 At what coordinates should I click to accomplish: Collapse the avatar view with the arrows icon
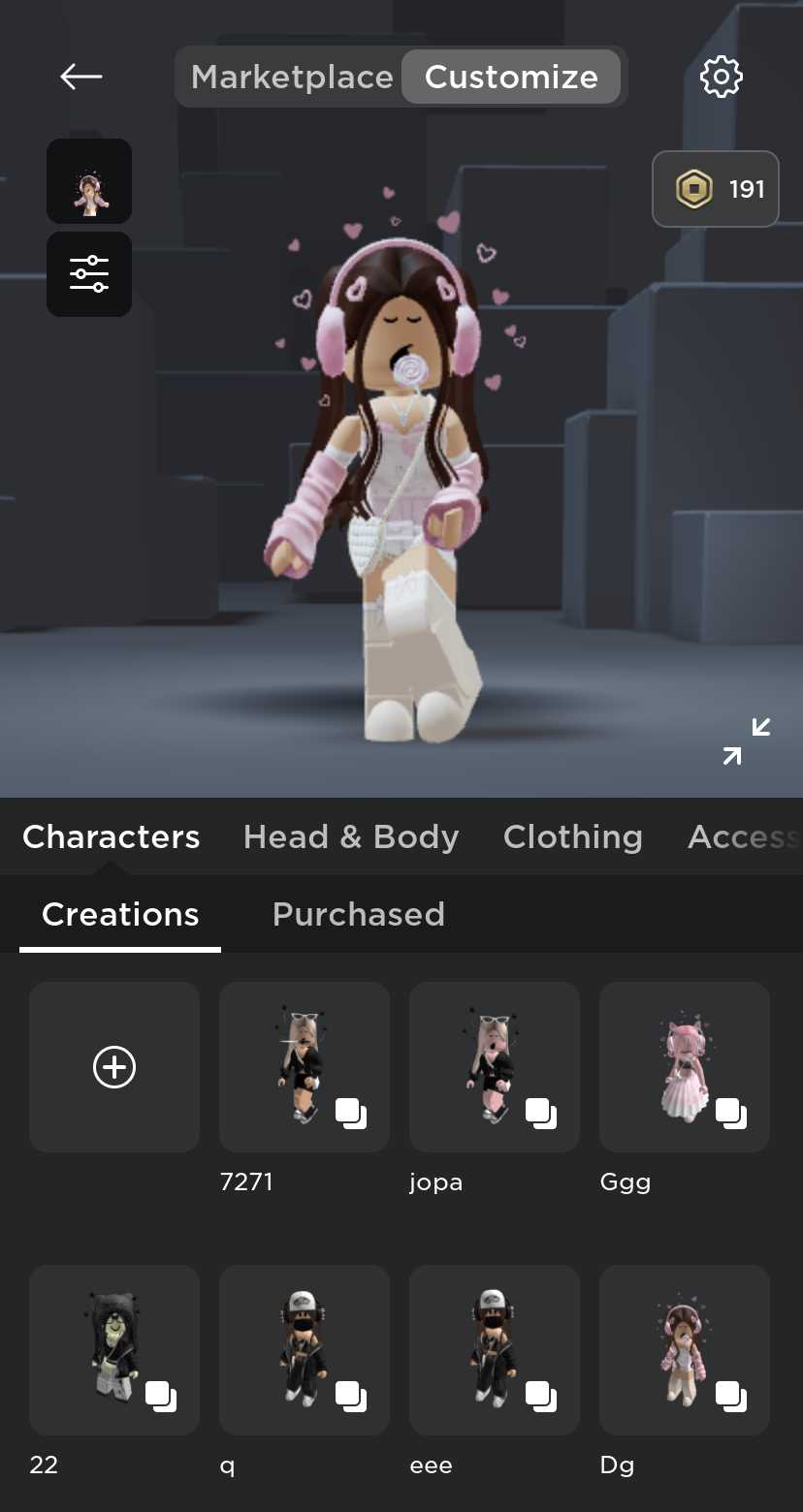coord(747,740)
